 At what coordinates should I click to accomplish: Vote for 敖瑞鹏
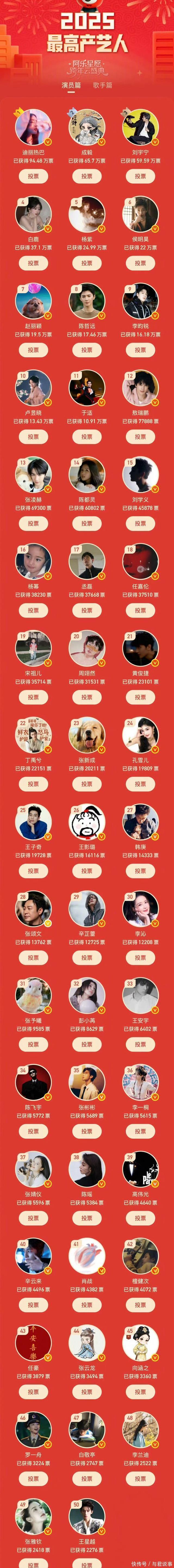141,436
